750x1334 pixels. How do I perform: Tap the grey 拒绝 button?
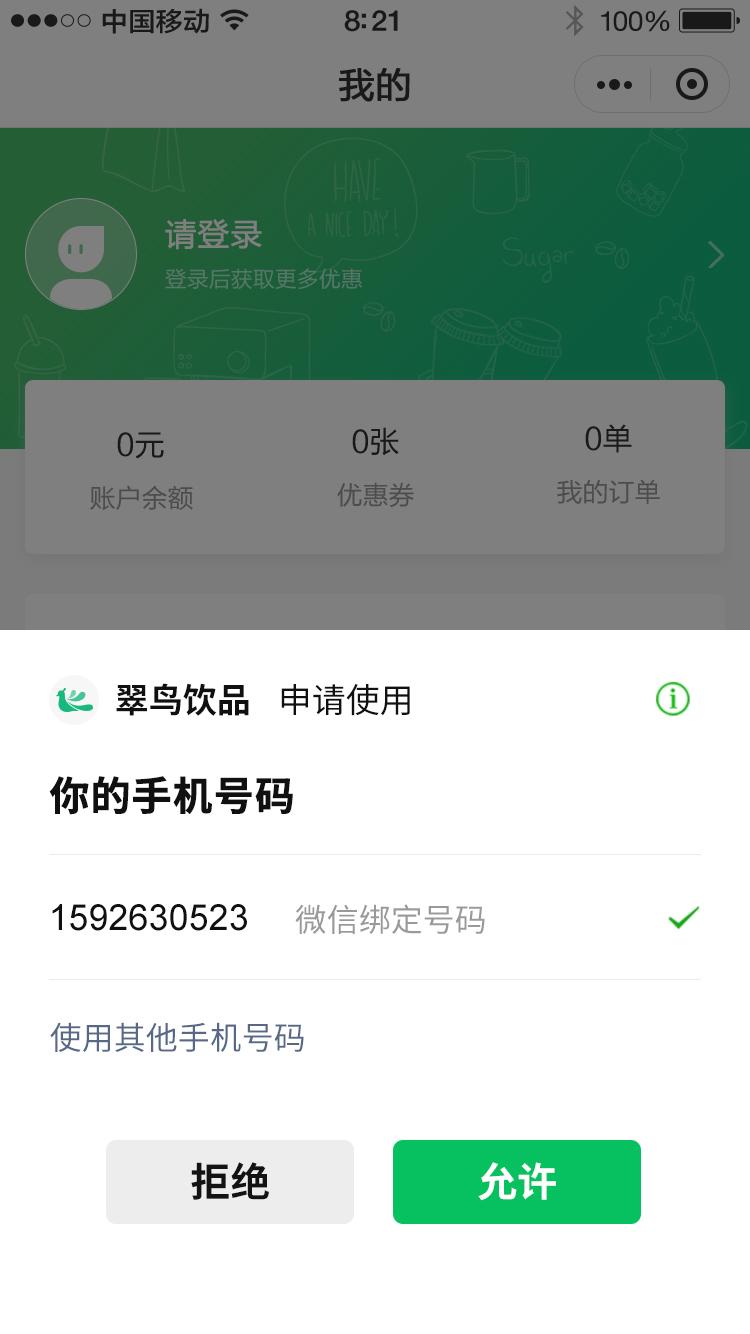click(230, 1182)
